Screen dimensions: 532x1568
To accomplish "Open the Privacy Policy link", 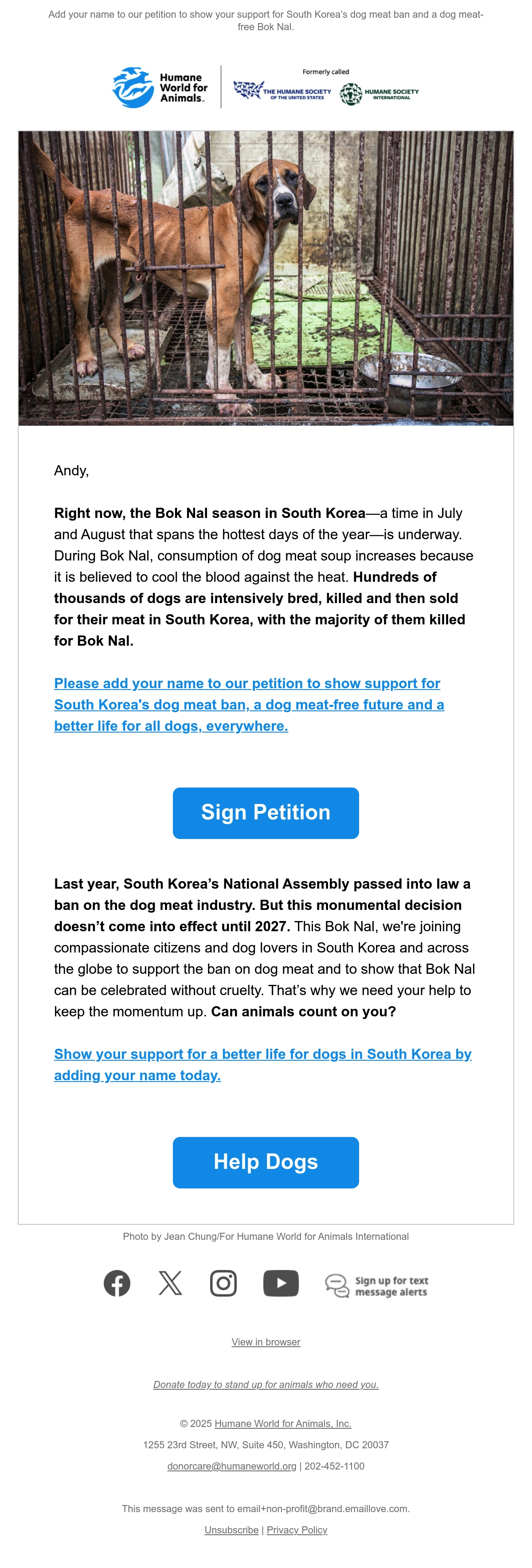I will point(297,1530).
